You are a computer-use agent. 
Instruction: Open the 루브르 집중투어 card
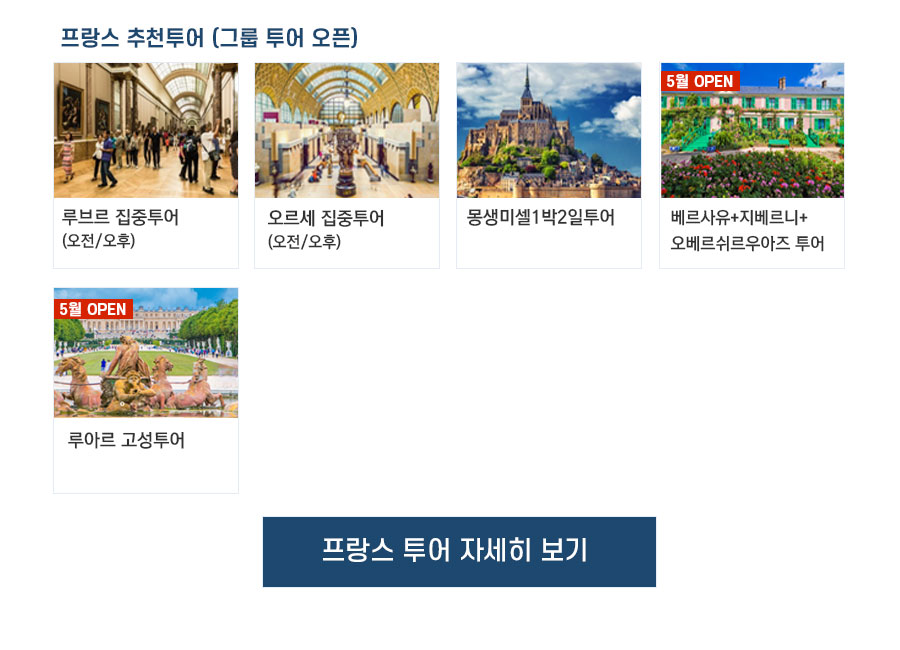pyautogui.click(x=146, y=165)
